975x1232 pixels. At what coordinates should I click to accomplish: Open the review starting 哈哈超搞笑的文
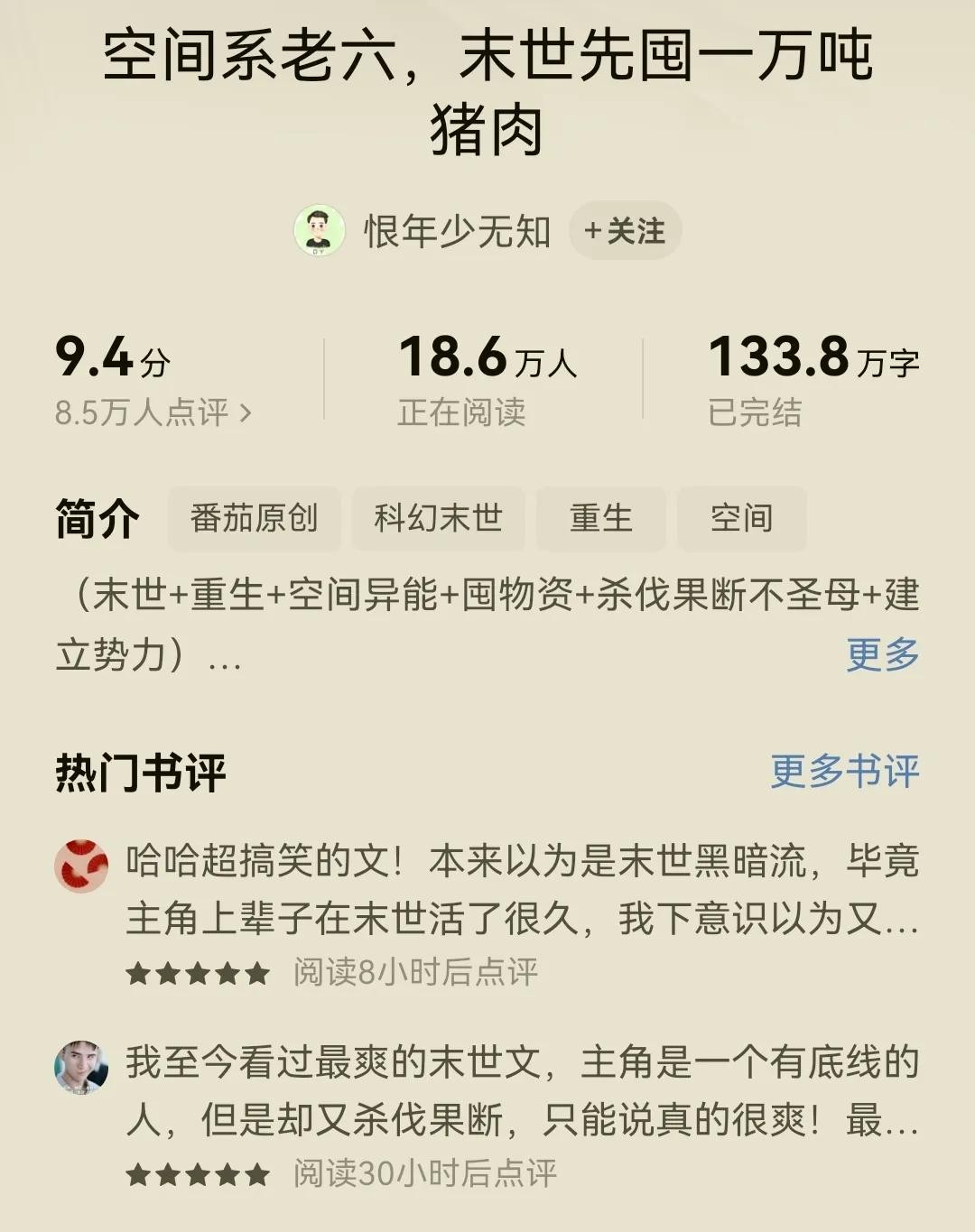tap(521, 890)
